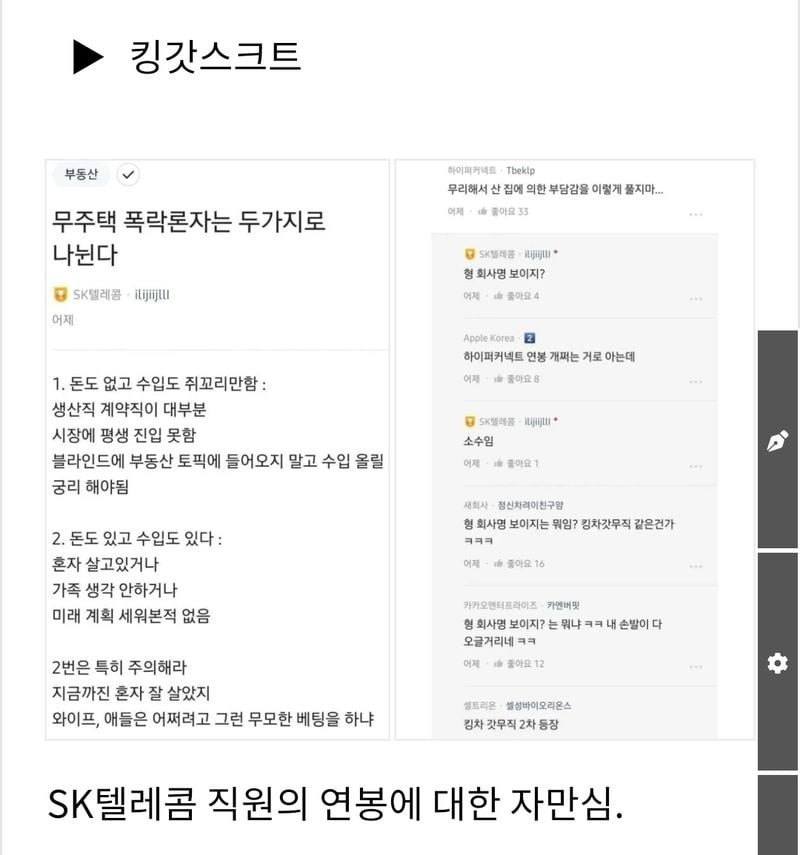Open the Blind post screenshot image
This screenshot has height=855, width=800.
[400, 449]
